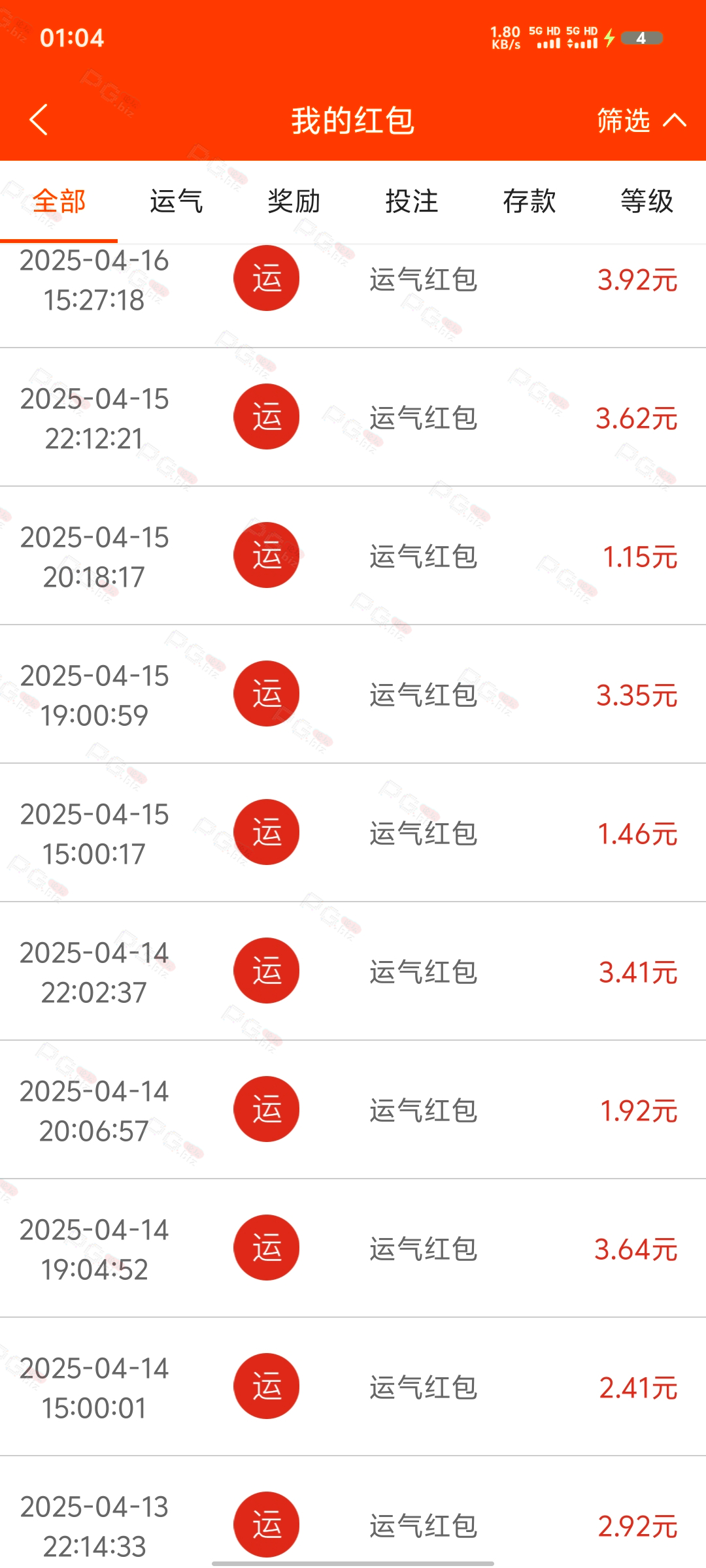The height and width of the screenshot is (1568, 706).
Task: Go back using the header arrow
Action: [39, 120]
